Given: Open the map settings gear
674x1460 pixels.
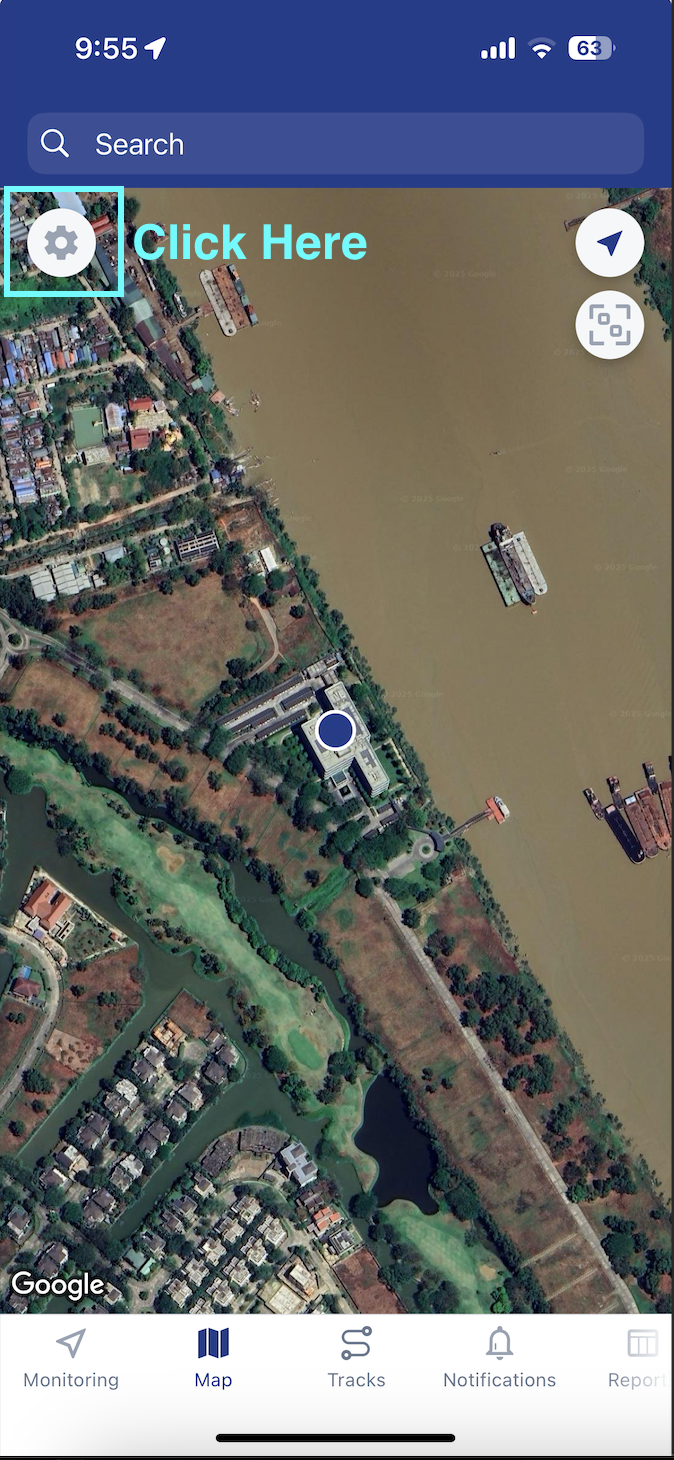Looking at the screenshot, I should pos(61,242).
